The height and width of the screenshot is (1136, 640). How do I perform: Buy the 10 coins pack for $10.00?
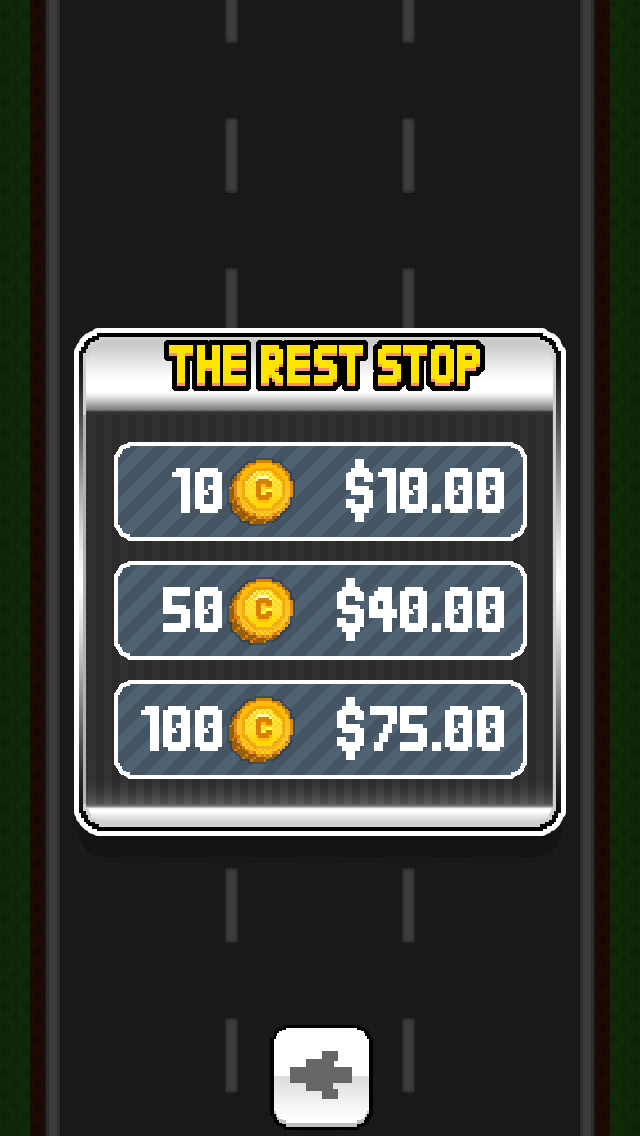(x=320, y=492)
